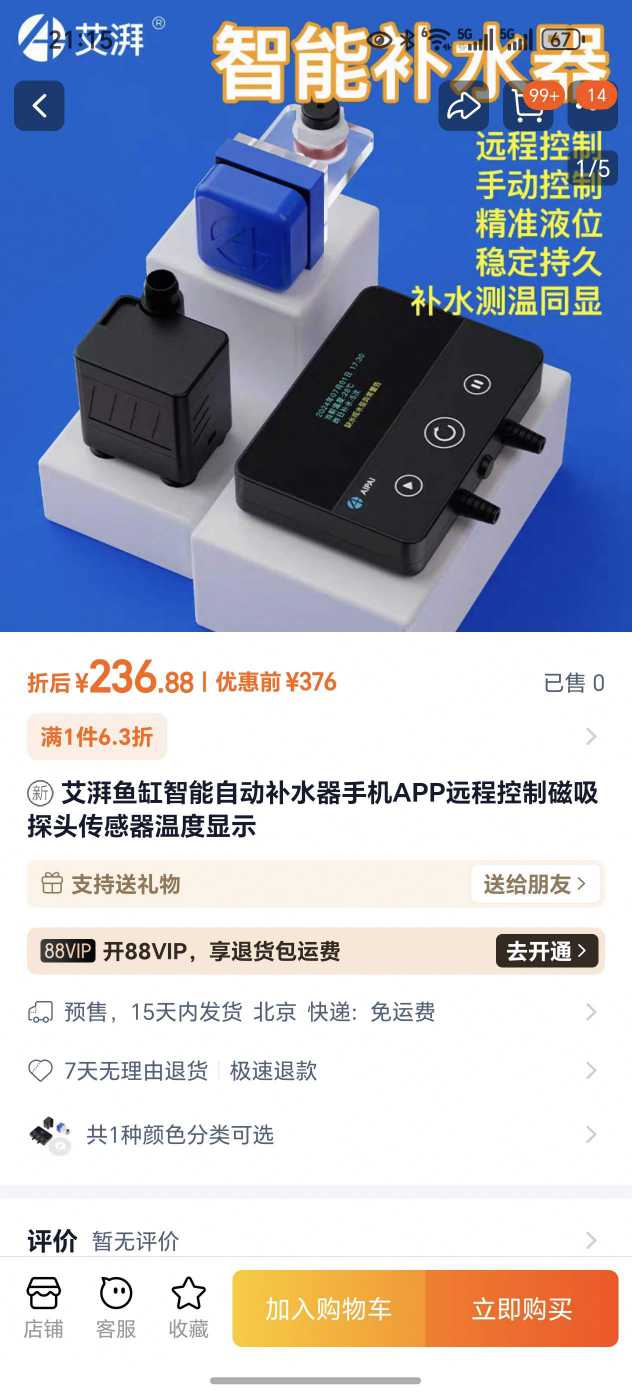Add item to 收藏 favorites

click(x=188, y=1308)
